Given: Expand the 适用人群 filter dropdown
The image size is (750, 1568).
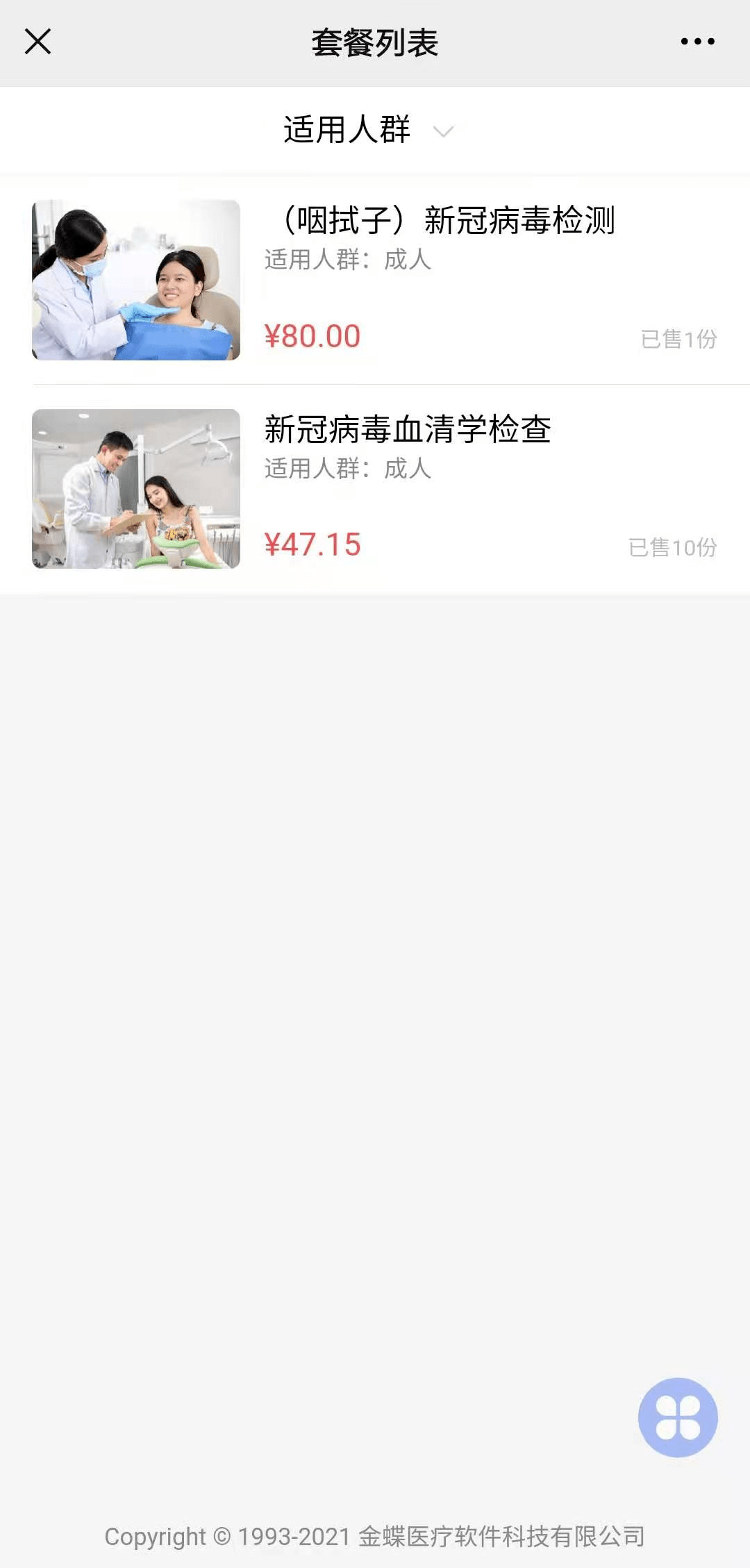Looking at the screenshot, I should pos(368,130).
